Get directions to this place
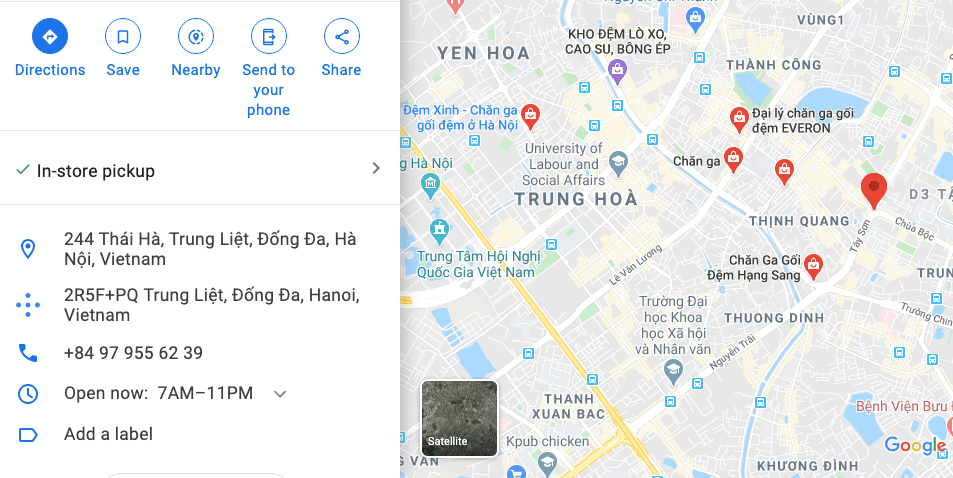The image size is (953, 478). click(50, 38)
